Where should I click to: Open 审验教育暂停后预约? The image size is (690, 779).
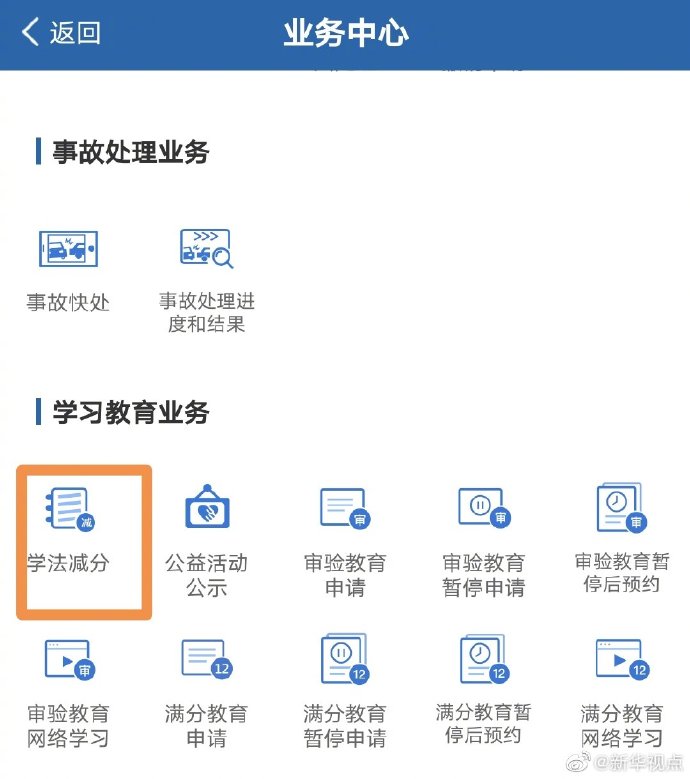click(621, 535)
